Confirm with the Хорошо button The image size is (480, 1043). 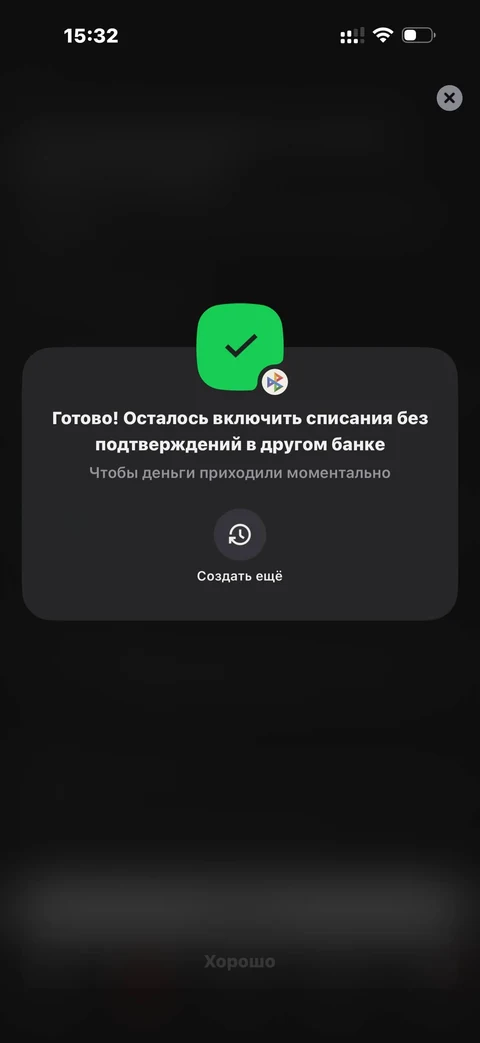tap(239, 961)
